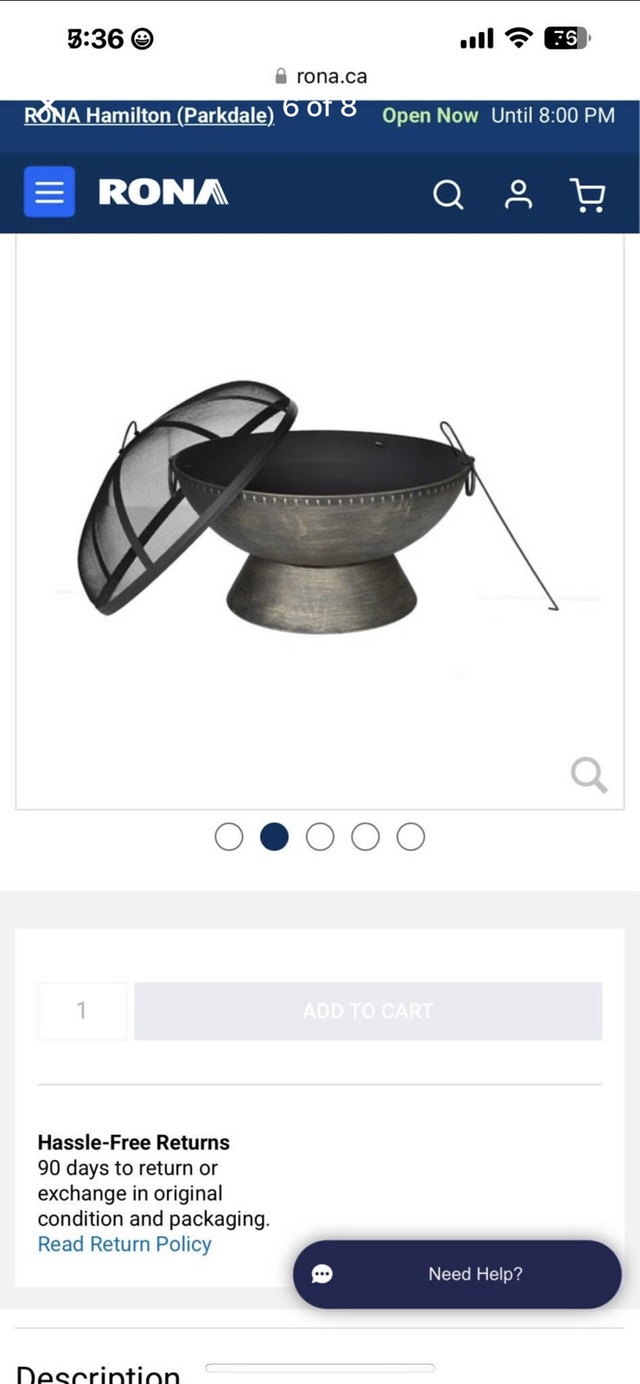The width and height of the screenshot is (640, 1384).
Task: Open the hamburger menu
Action: [x=49, y=192]
